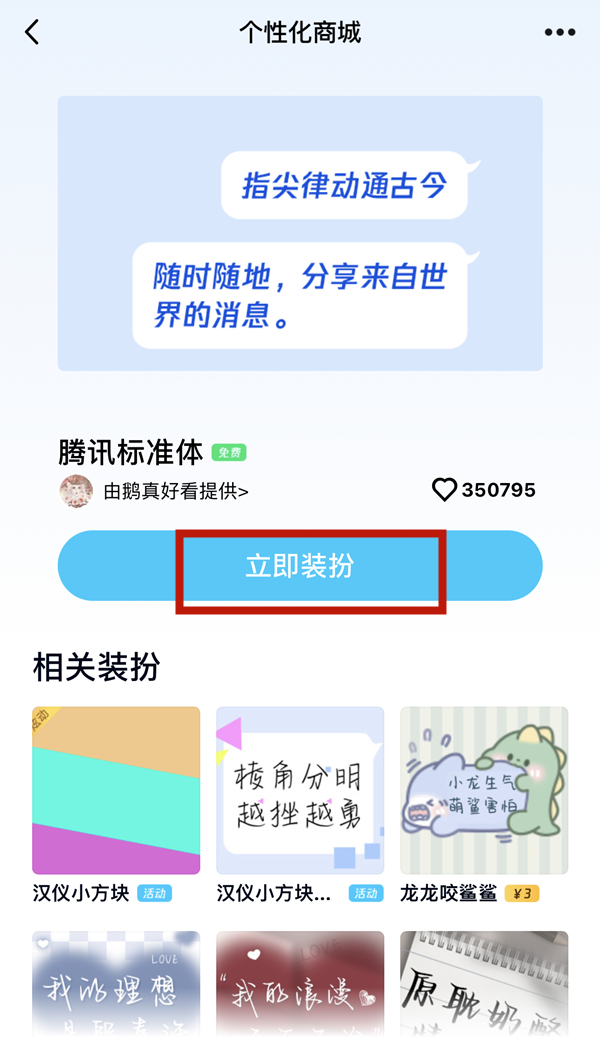Open the 我的理想 font card

coord(116,983)
